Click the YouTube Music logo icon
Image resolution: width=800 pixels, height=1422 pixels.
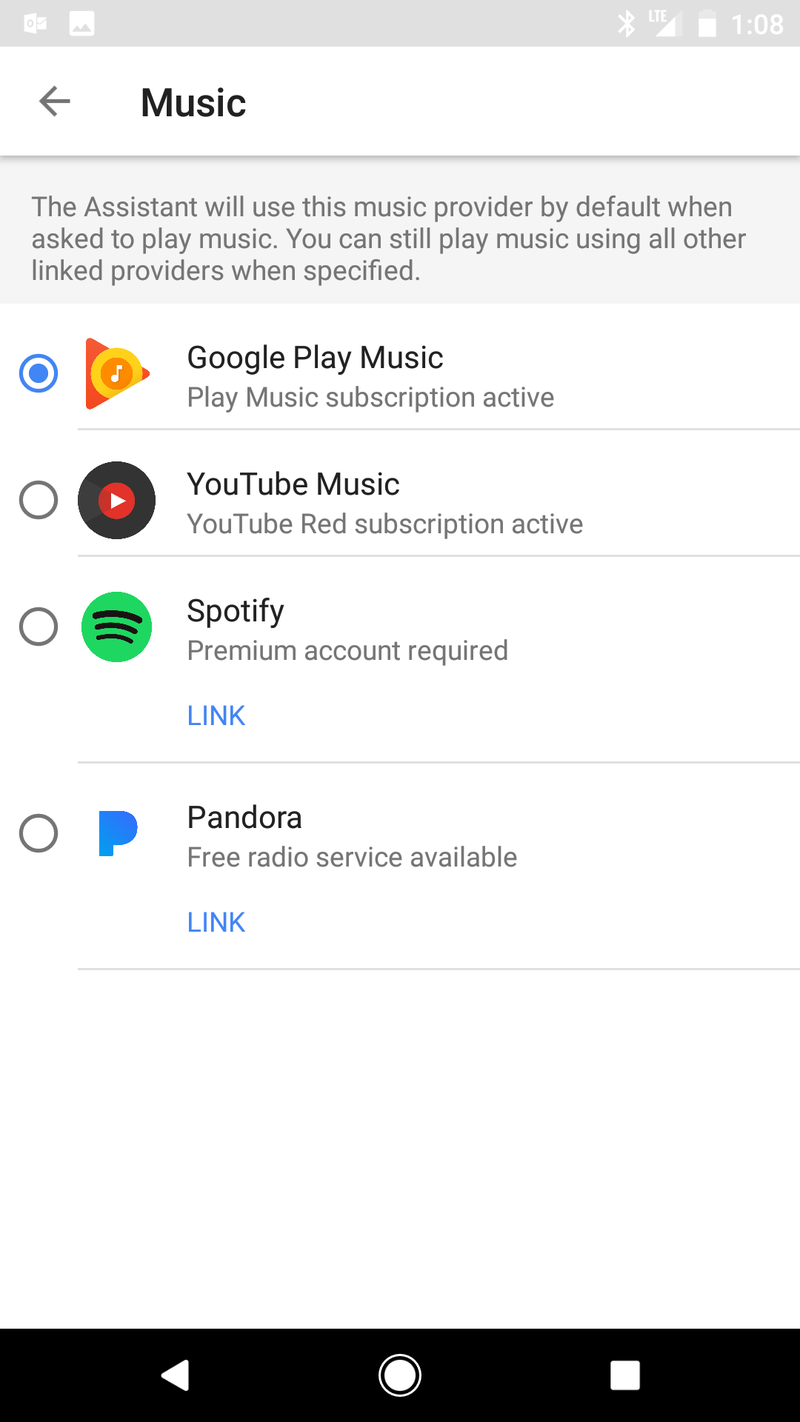[117, 500]
